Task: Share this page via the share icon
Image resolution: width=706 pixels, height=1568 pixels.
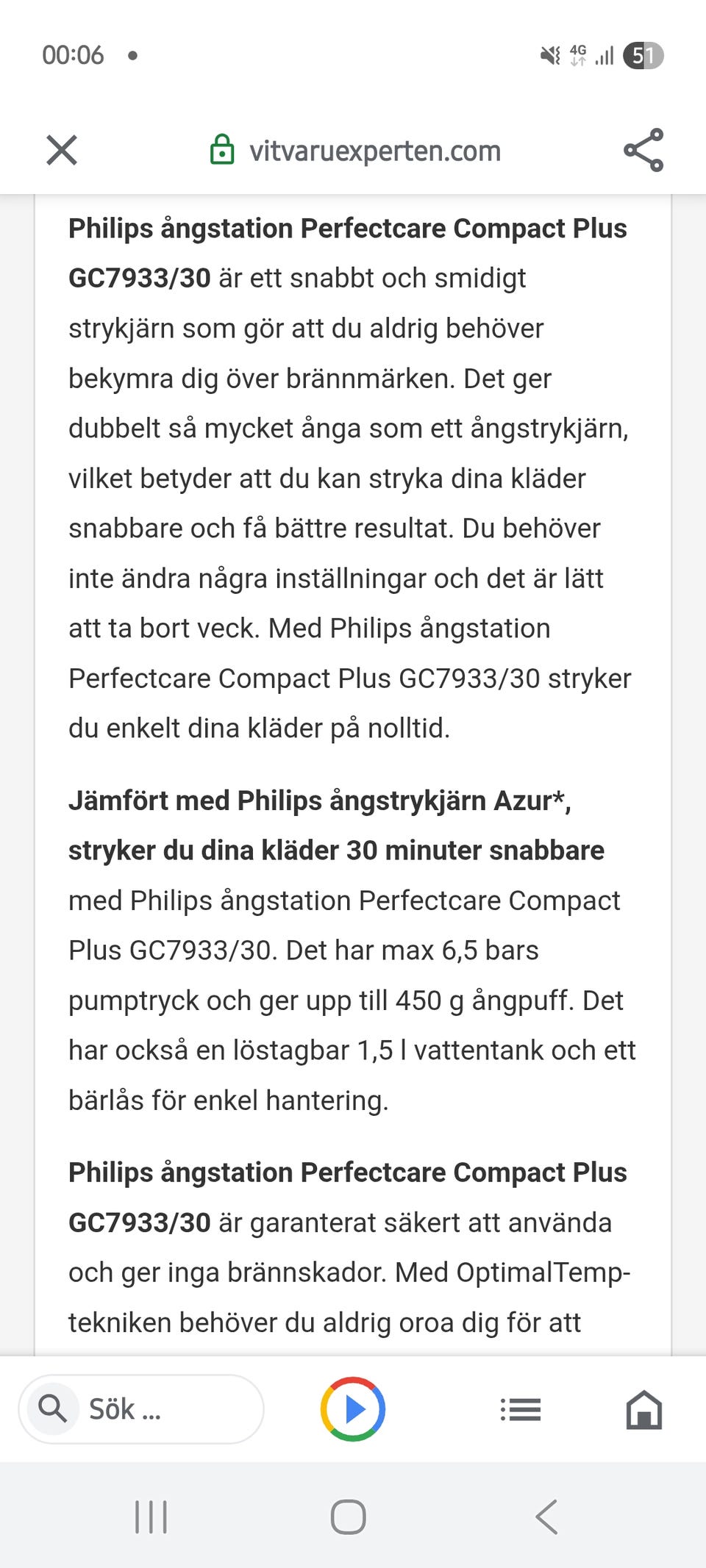Action: [x=643, y=150]
